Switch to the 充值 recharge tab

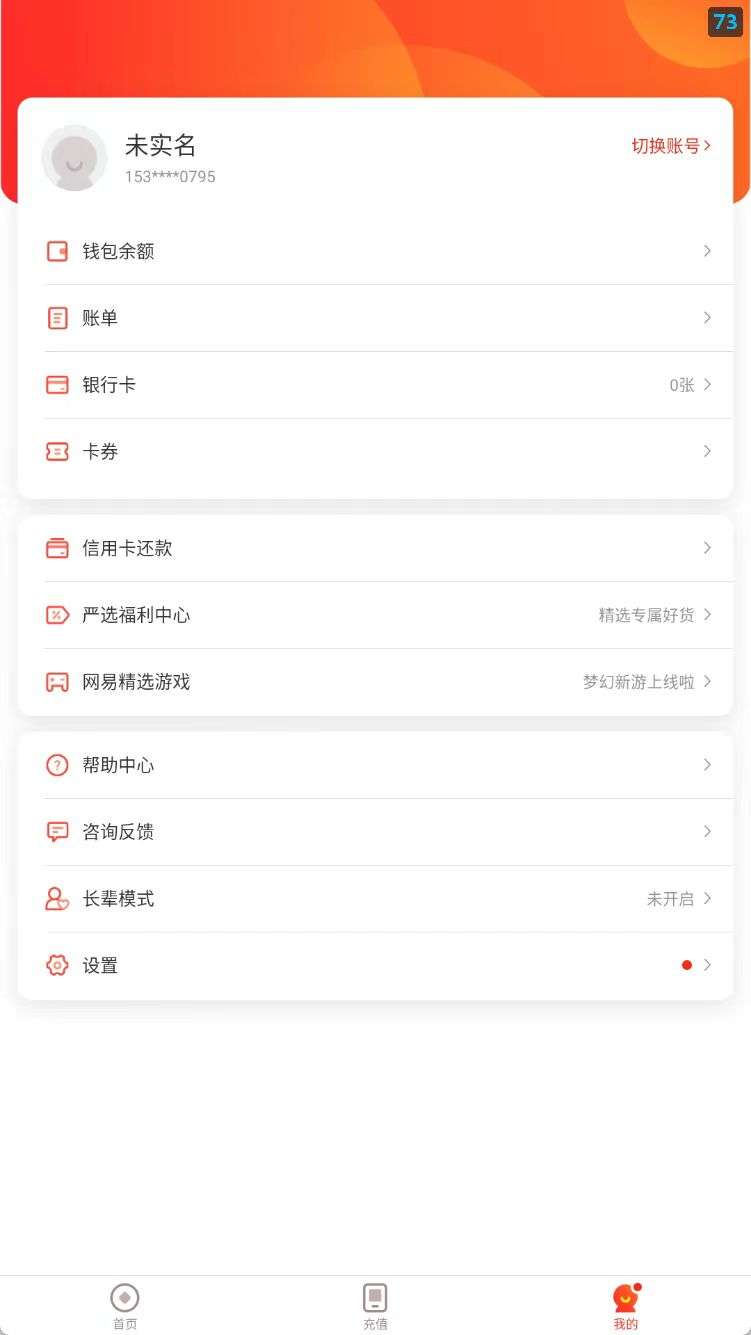[374, 1303]
